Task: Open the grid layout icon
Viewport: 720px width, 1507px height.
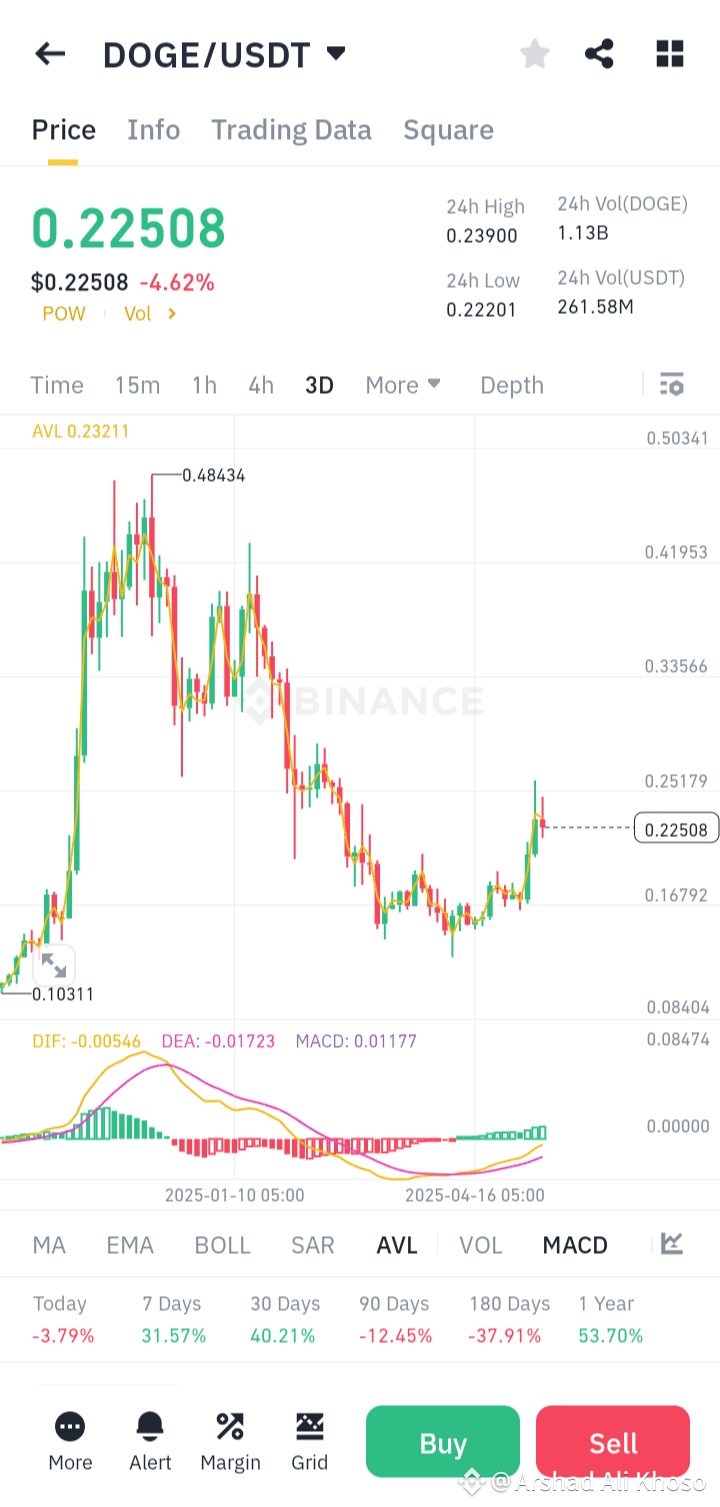Action: tap(670, 54)
